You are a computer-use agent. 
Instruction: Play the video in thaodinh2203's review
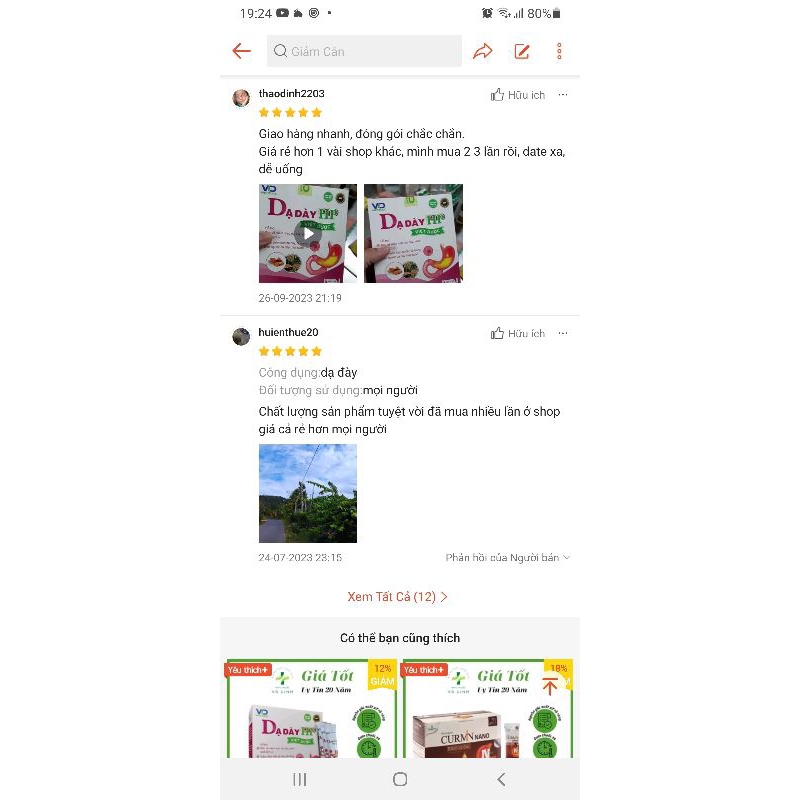point(308,233)
